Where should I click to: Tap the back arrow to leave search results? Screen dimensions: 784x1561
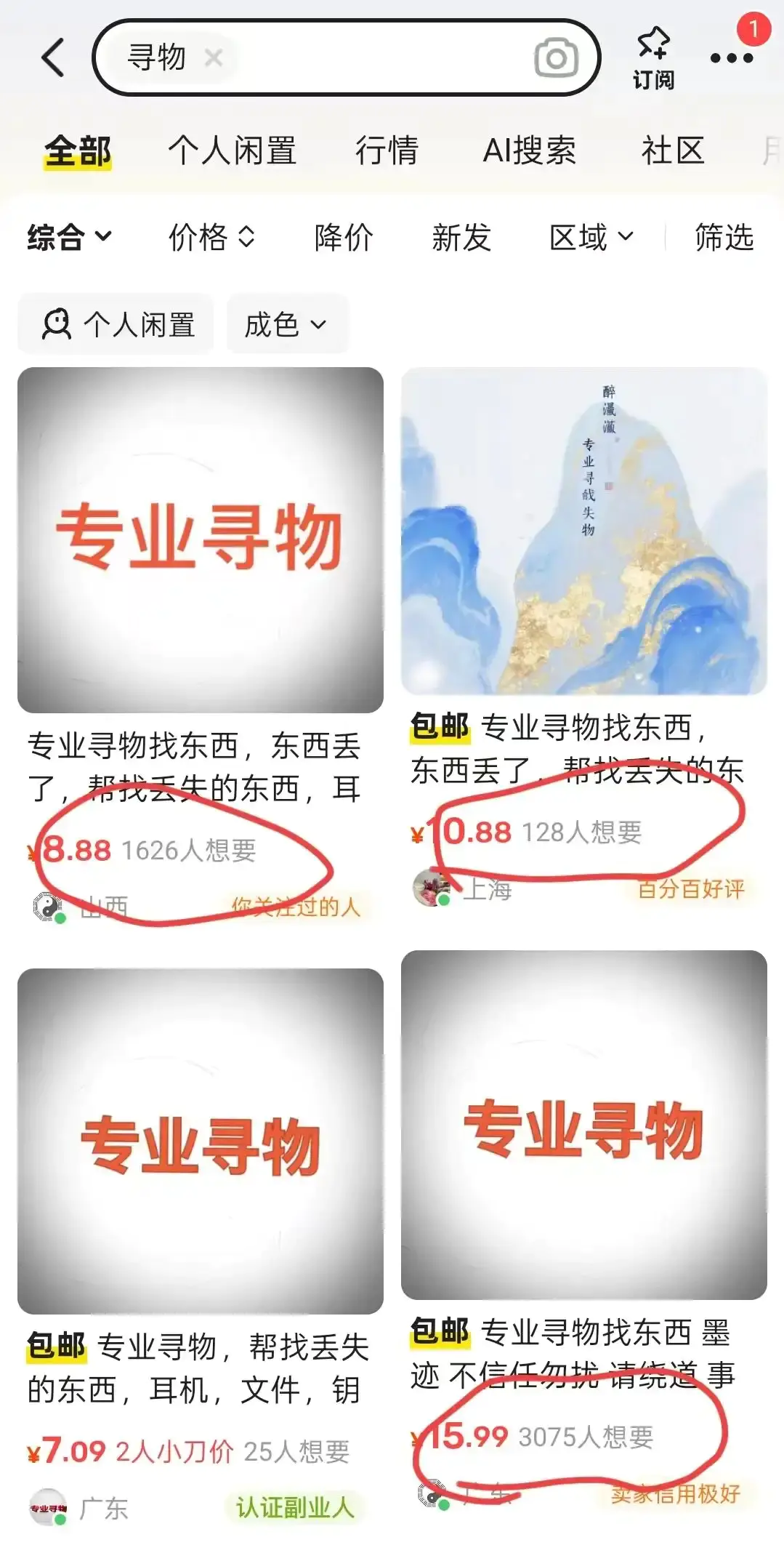click(51, 57)
